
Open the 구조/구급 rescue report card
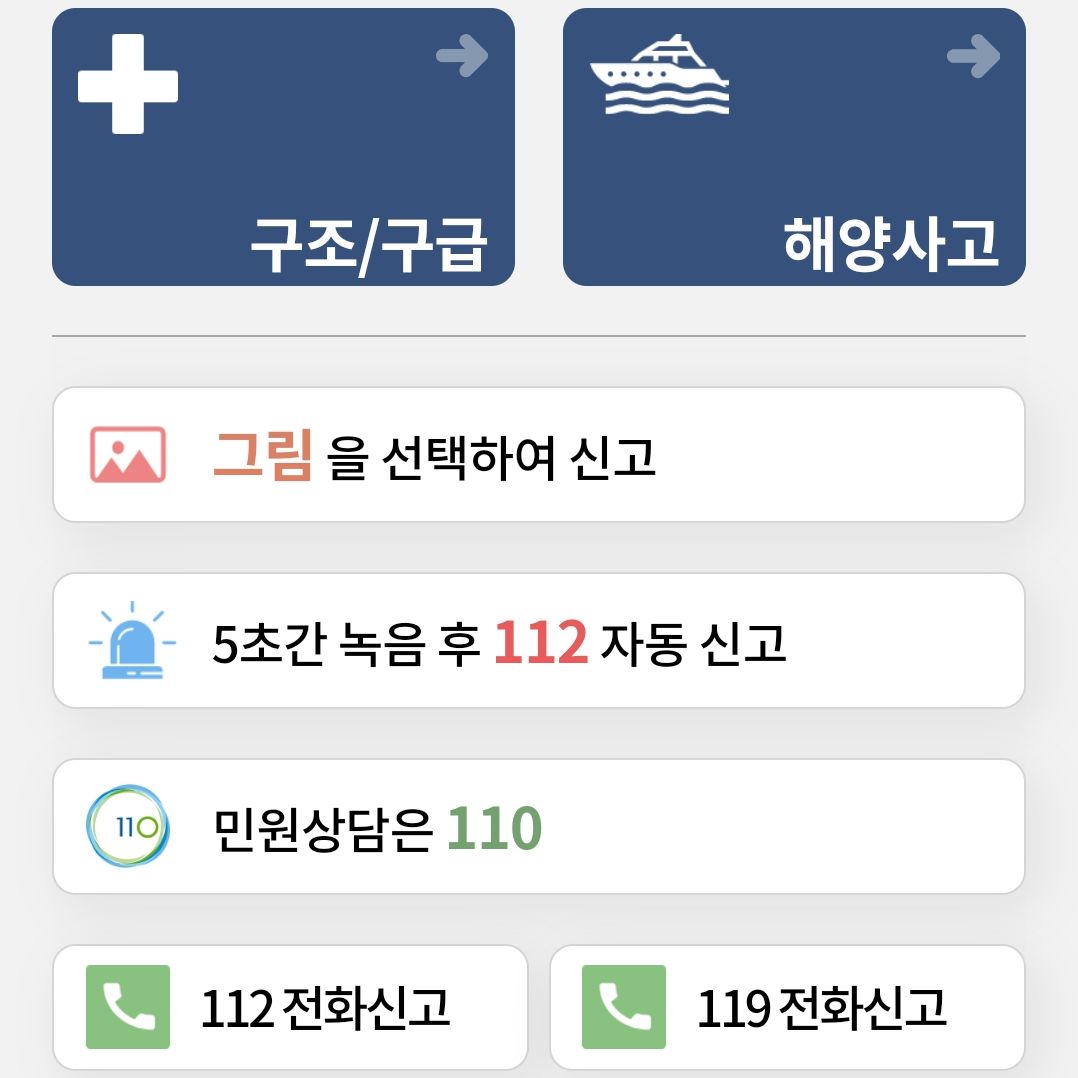[x=283, y=147]
